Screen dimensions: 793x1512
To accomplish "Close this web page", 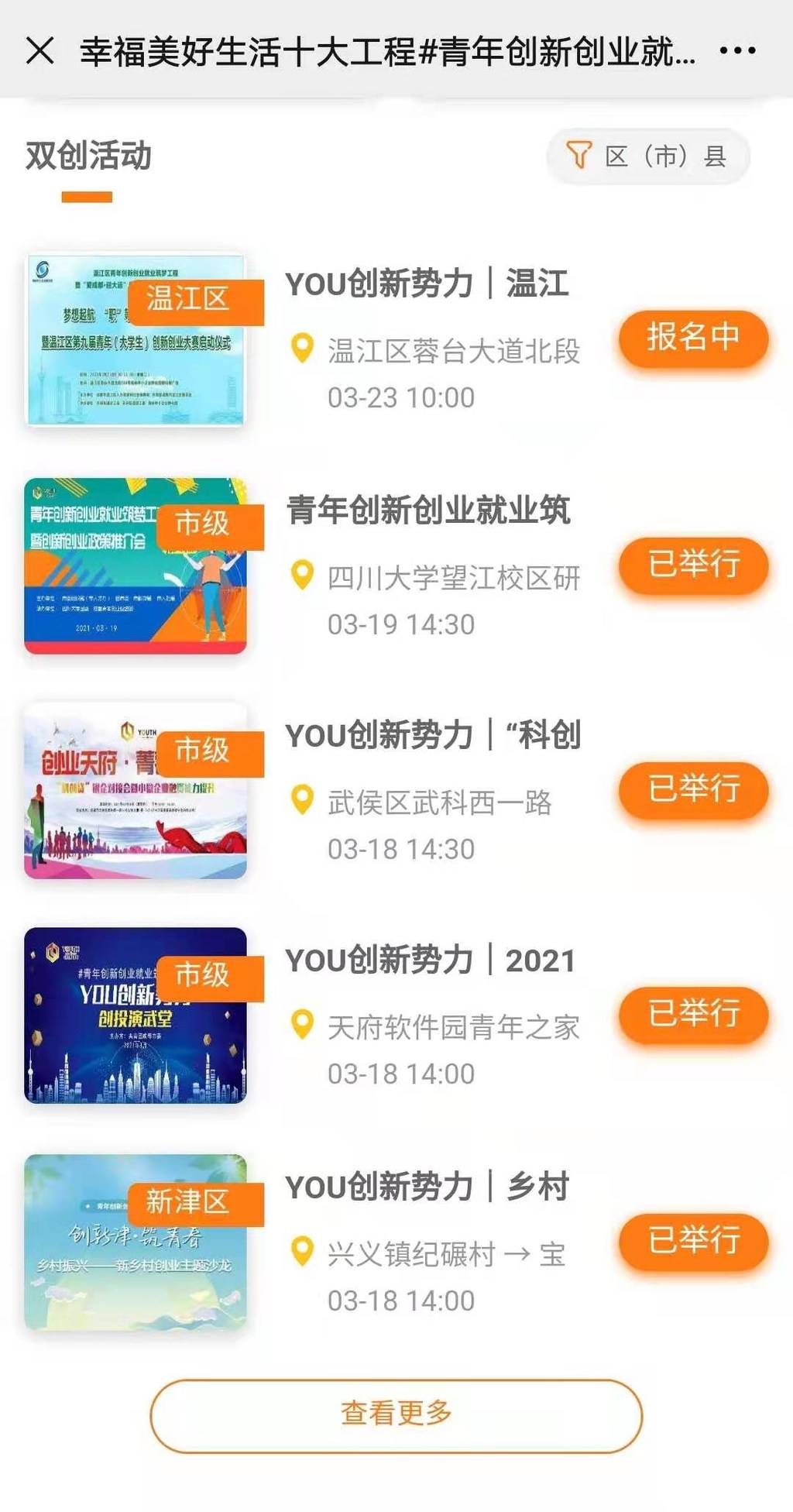I will click(40, 51).
